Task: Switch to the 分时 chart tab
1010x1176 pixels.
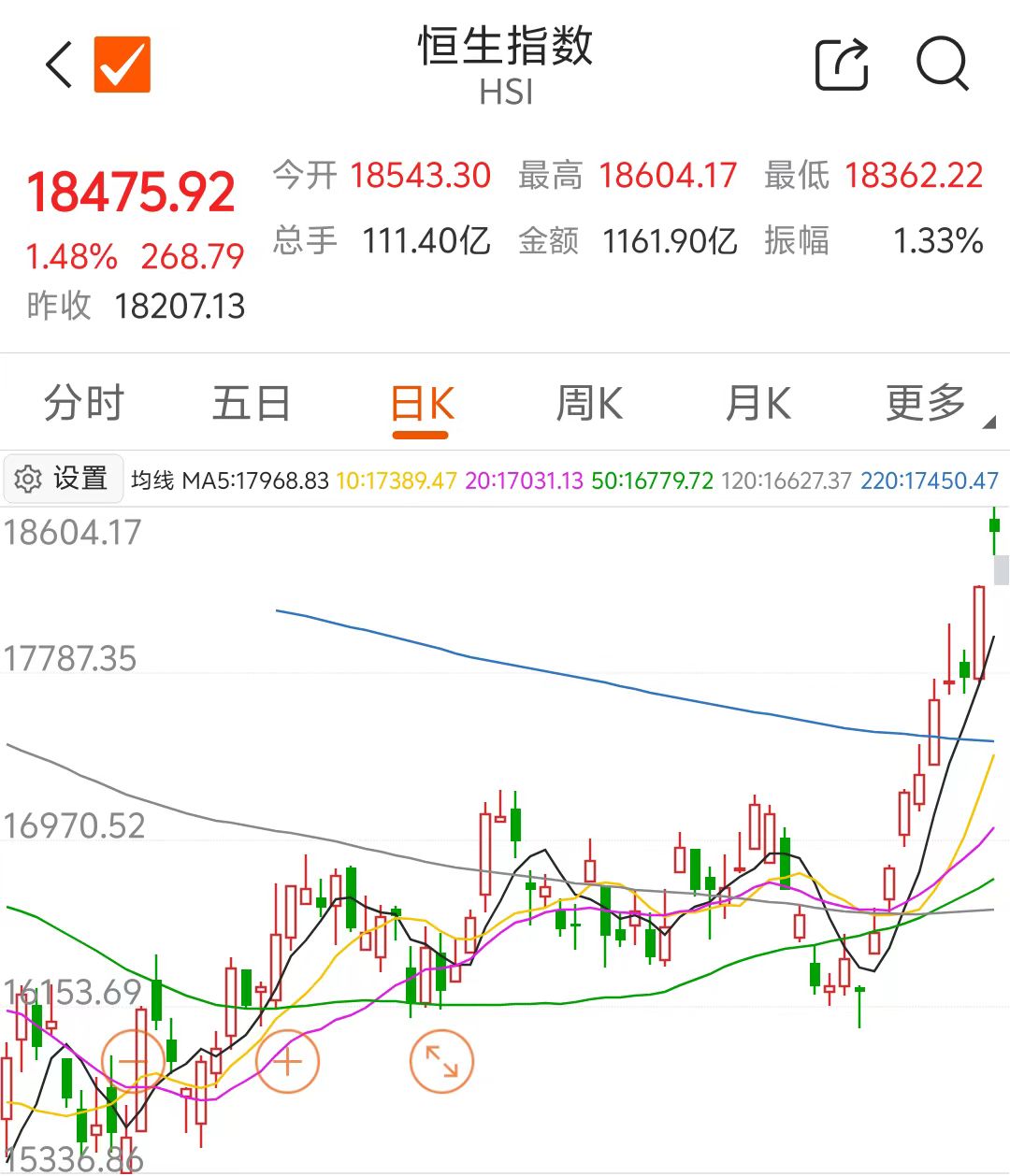Action: pos(84,404)
